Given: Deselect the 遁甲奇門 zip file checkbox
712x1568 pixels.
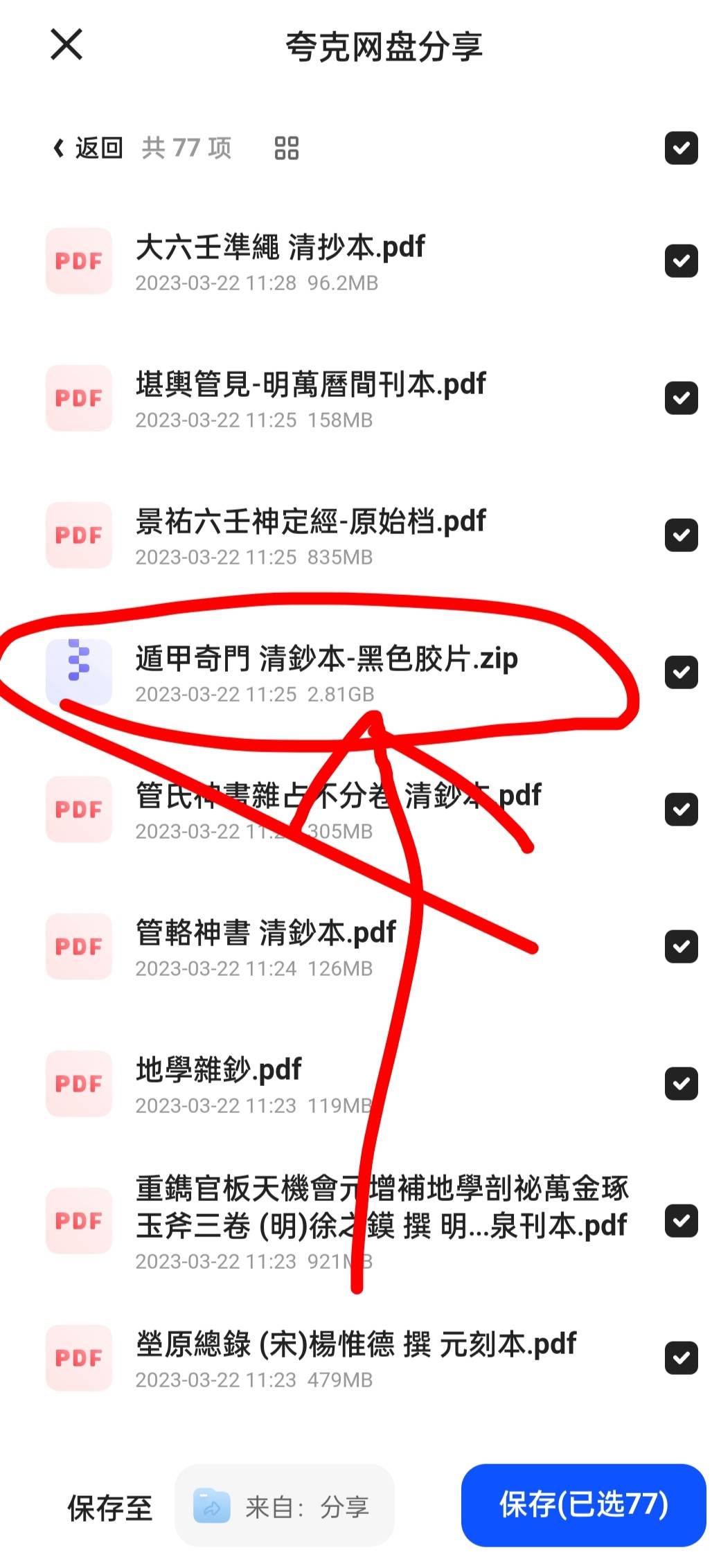Looking at the screenshot, I should click(681, 672).
